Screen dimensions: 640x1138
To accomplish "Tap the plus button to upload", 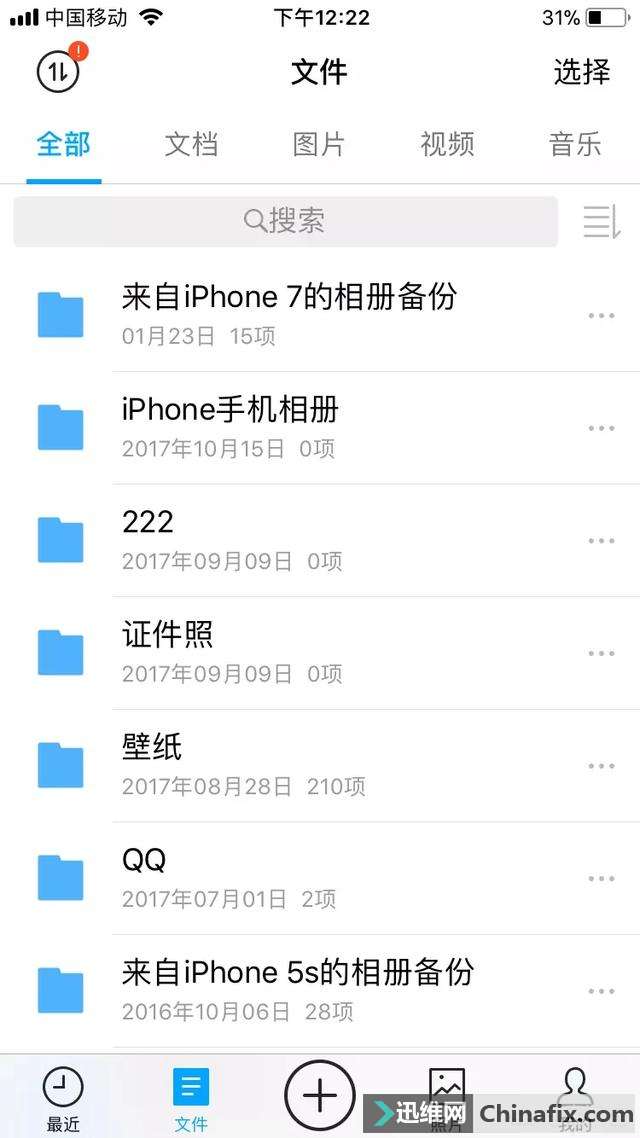I will click(x=320, y=1095).
